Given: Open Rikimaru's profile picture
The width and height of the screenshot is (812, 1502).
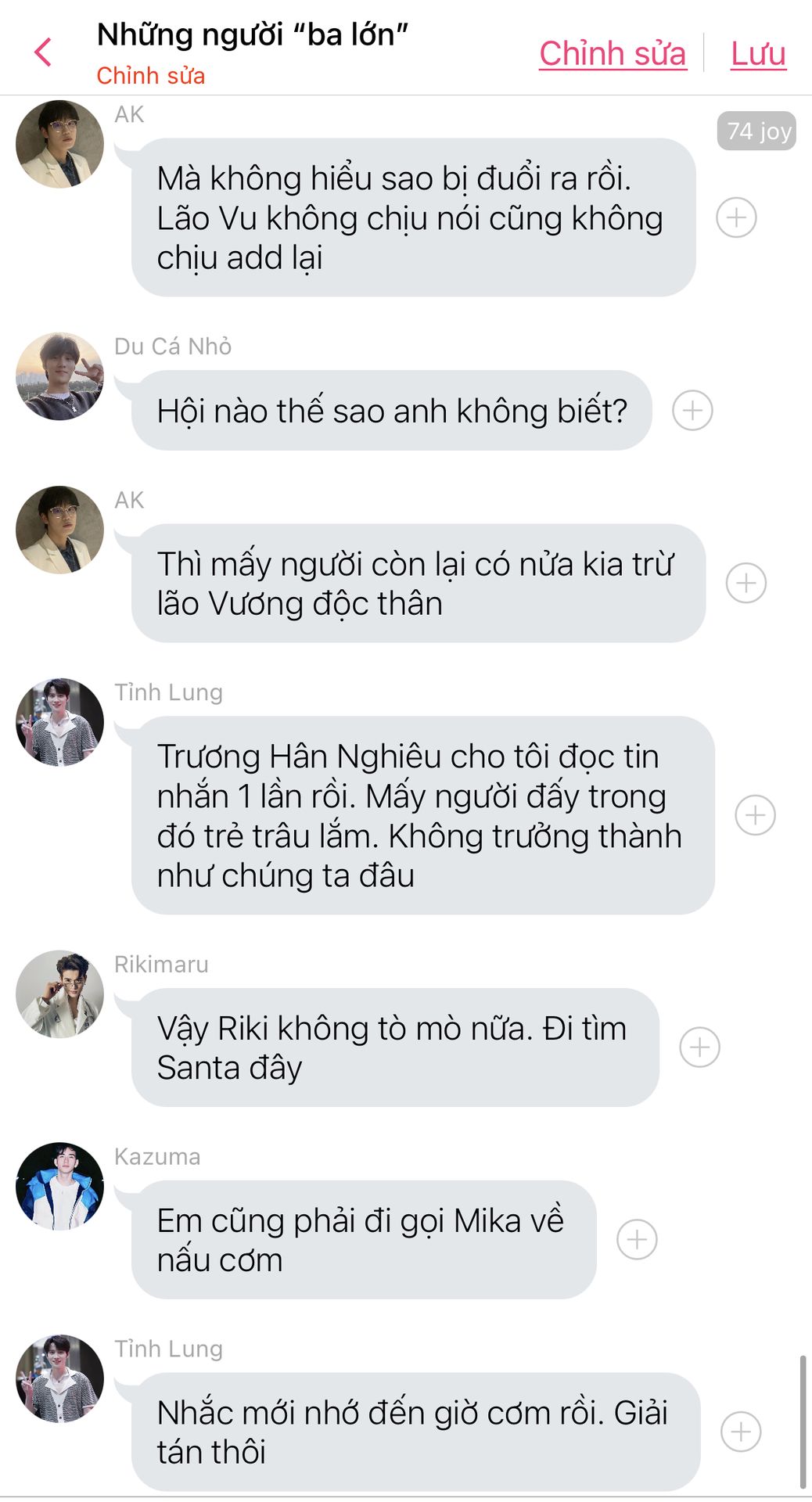Looking at the screenshot, I should point(60,994).
